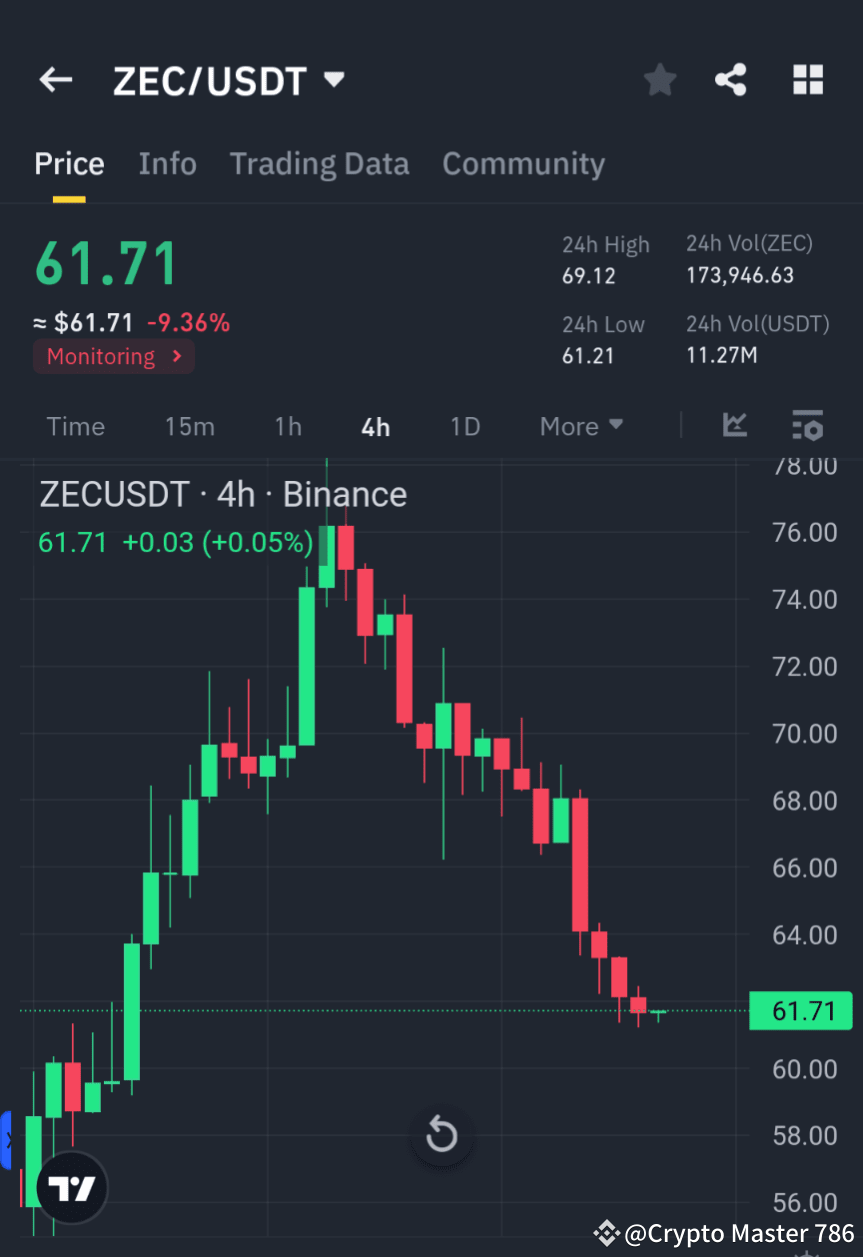Enable the 15m timeframe view

189,426
